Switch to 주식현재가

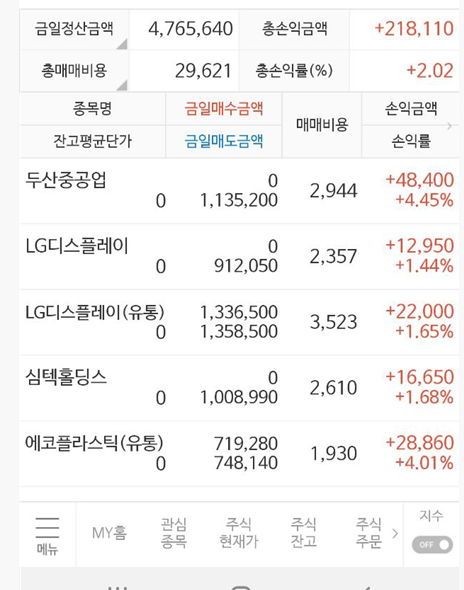click(x=239, y=532)
